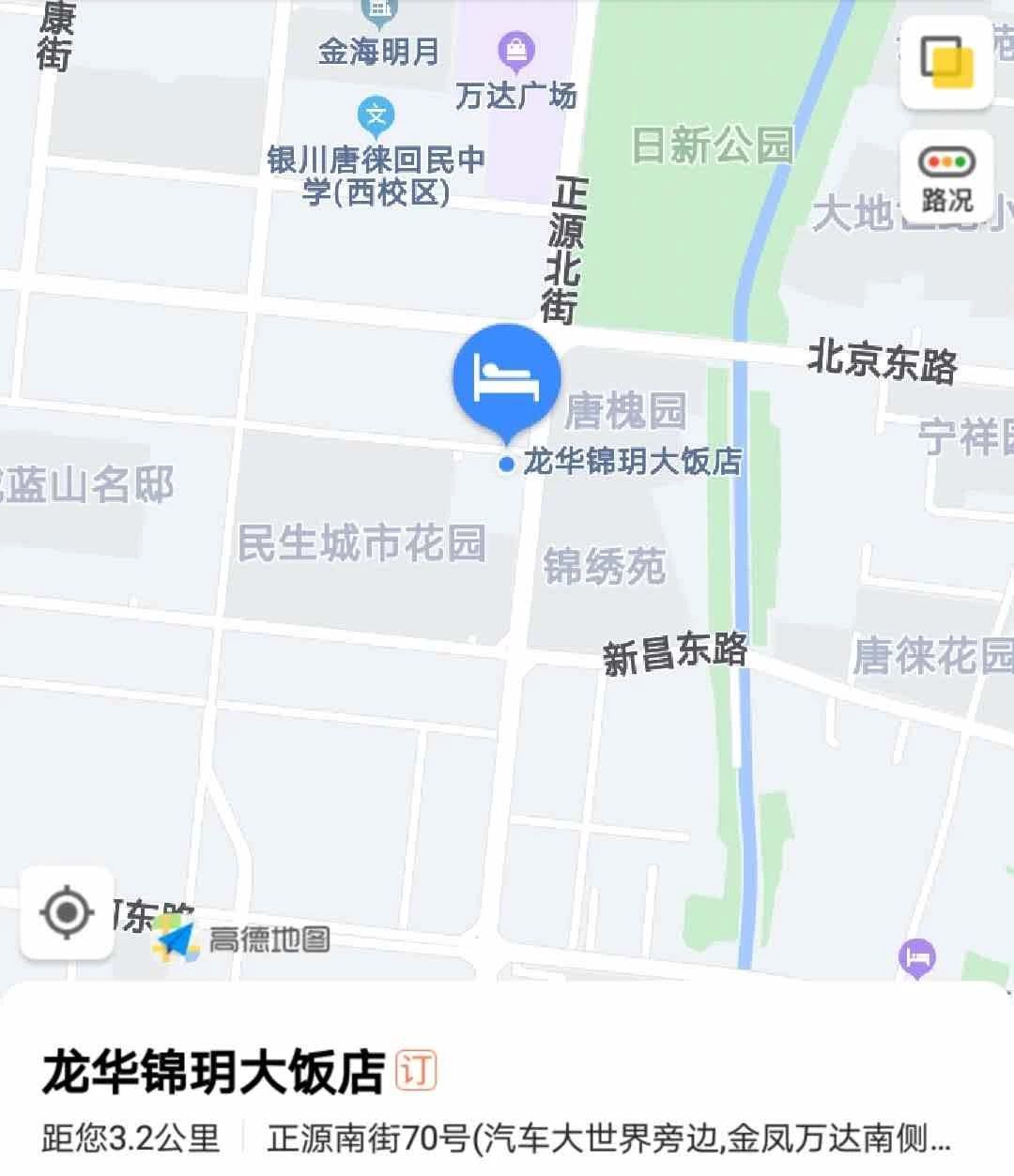1014x1176 pixels.
Task: Toggle the 路况 traffic overlay
Action: point(946,177)
